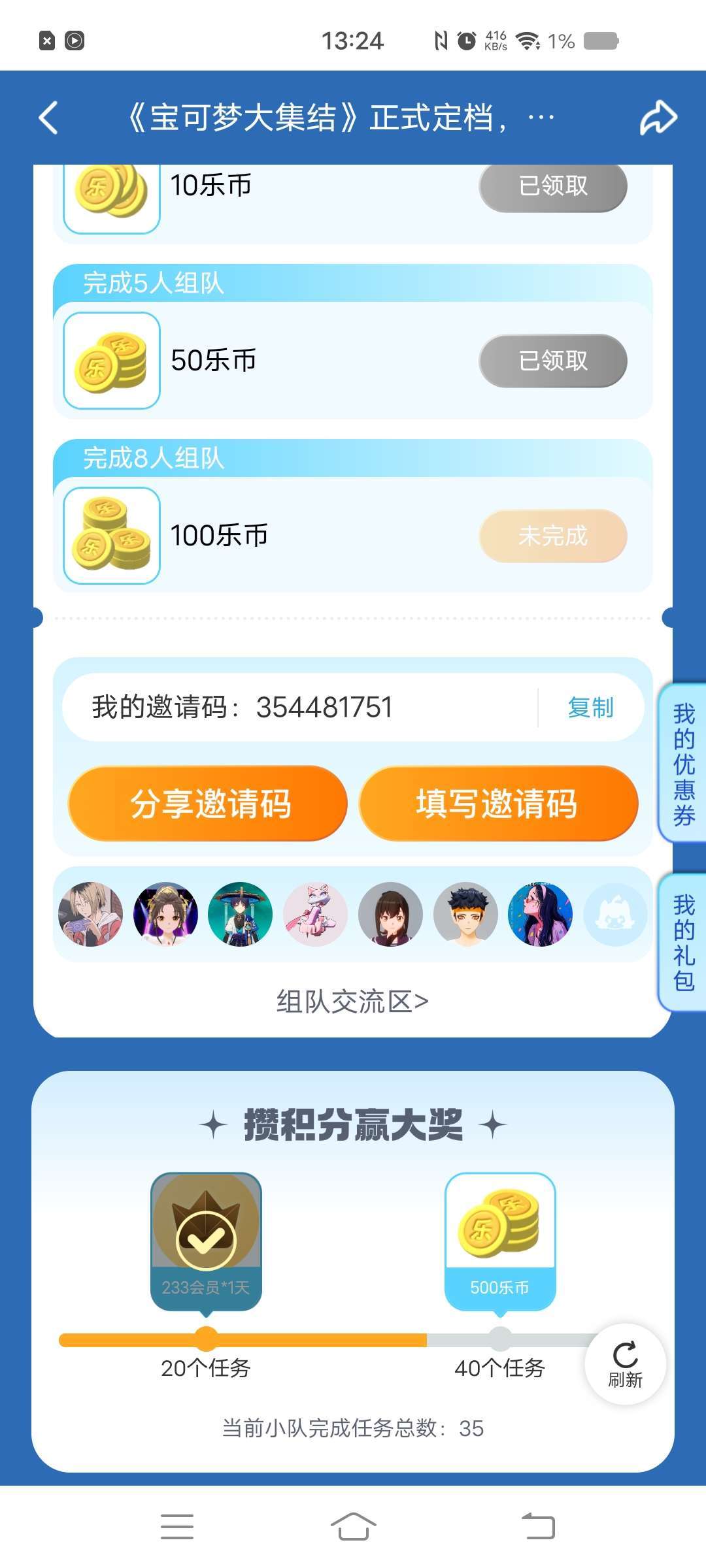Tap the empty teammate slot avatar
Viewport: 706px width, 1568px height.
[x=614, y=915]
